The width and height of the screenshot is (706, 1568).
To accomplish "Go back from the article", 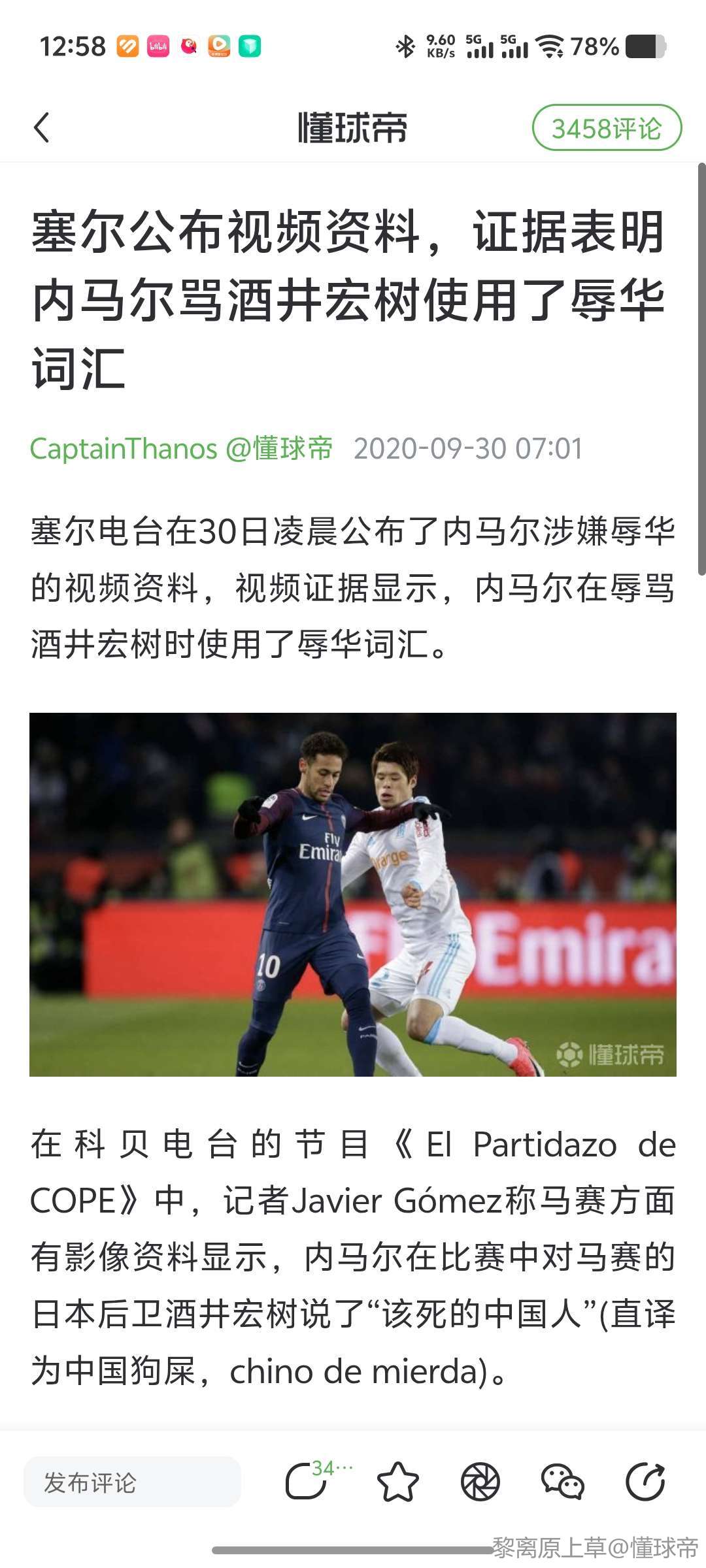I will [x=42, y=127].
